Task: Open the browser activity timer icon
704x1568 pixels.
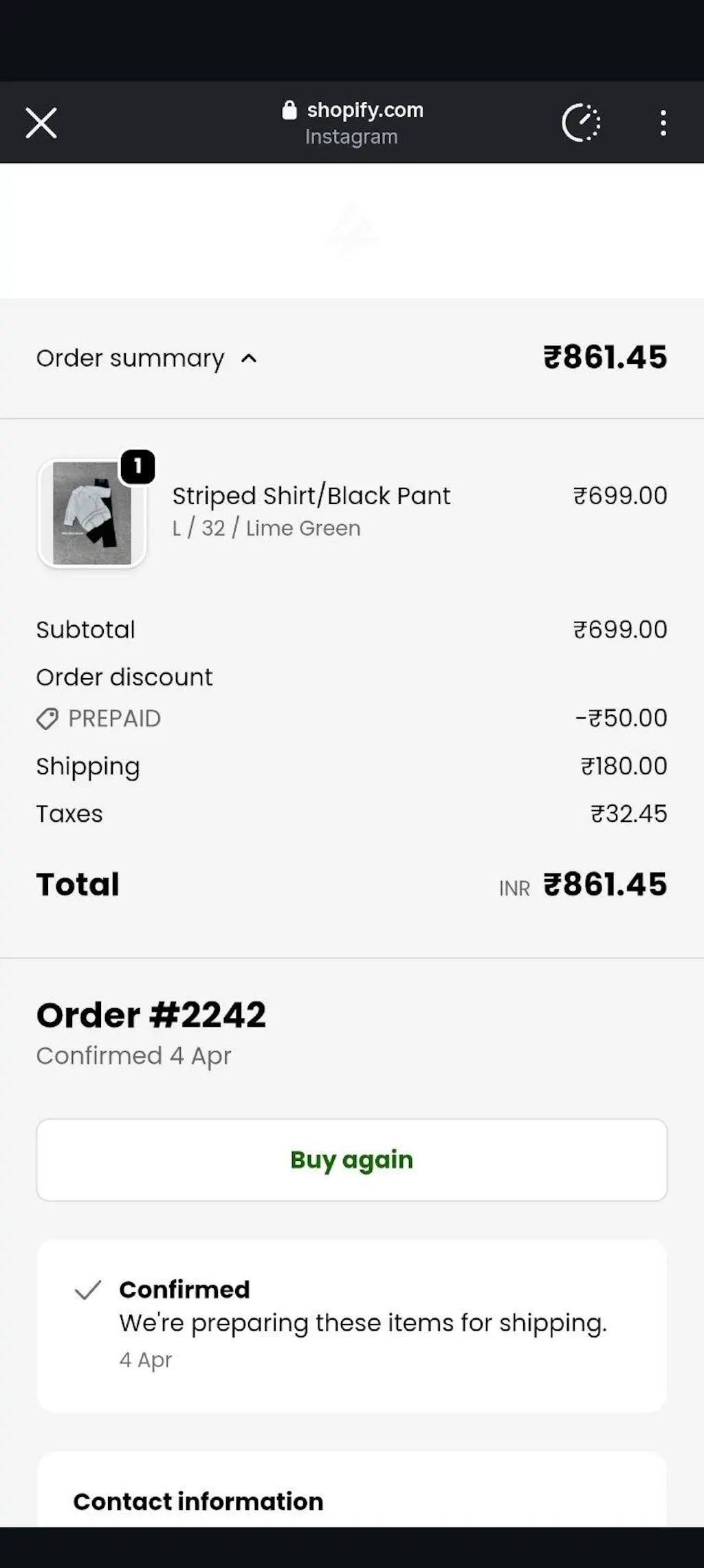Action: (x=581, y=123)
